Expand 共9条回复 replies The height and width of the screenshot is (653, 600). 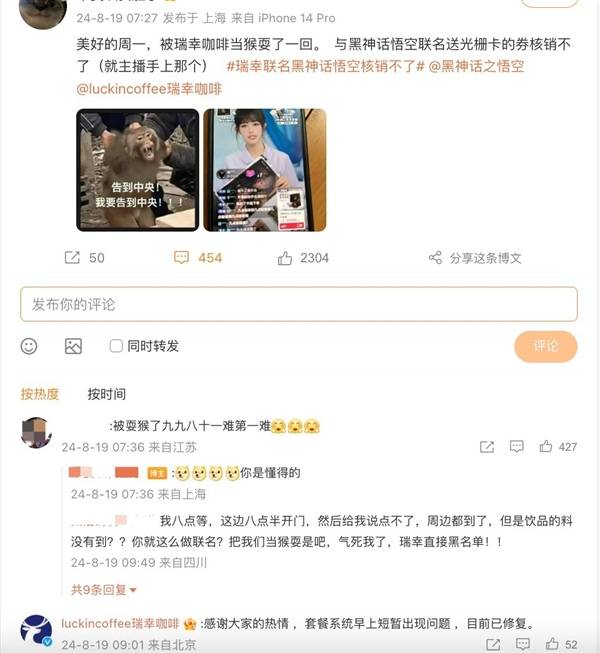point(104,590)
